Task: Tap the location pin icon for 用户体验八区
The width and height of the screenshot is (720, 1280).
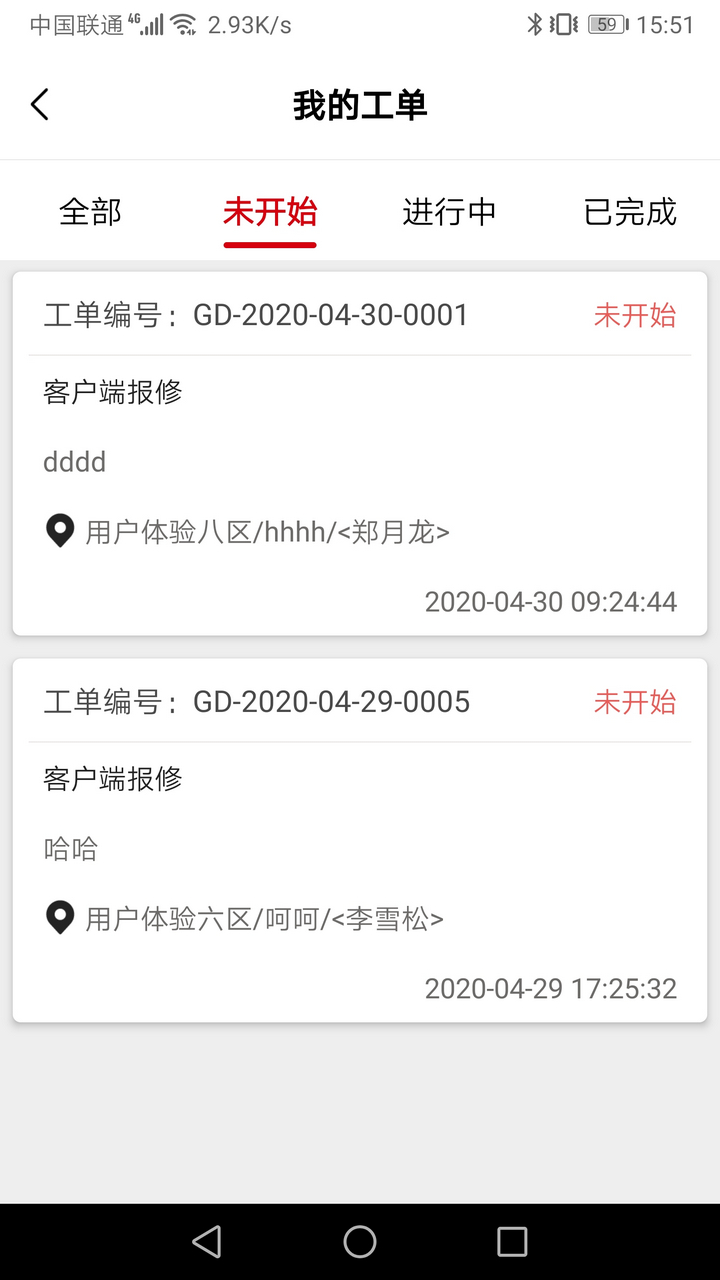Action: click(60, 531)
